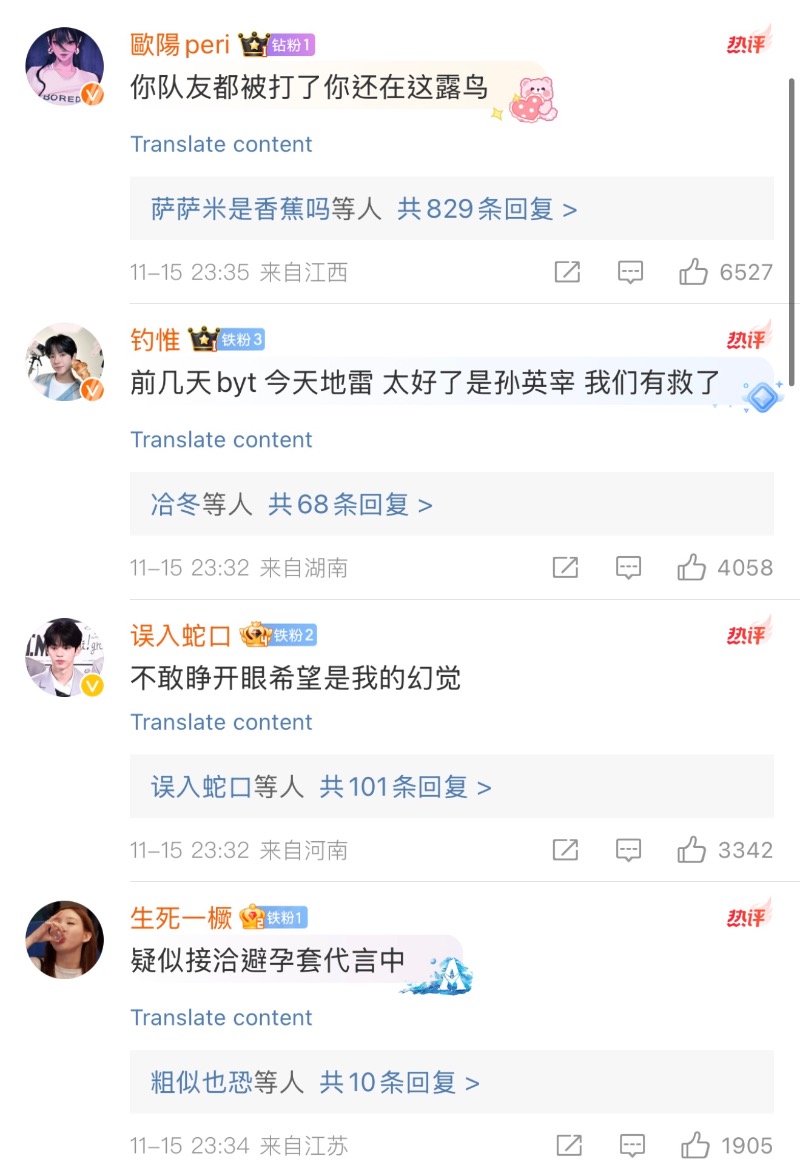
Task: Like the comment with 4058 likes
Action: 692,568
